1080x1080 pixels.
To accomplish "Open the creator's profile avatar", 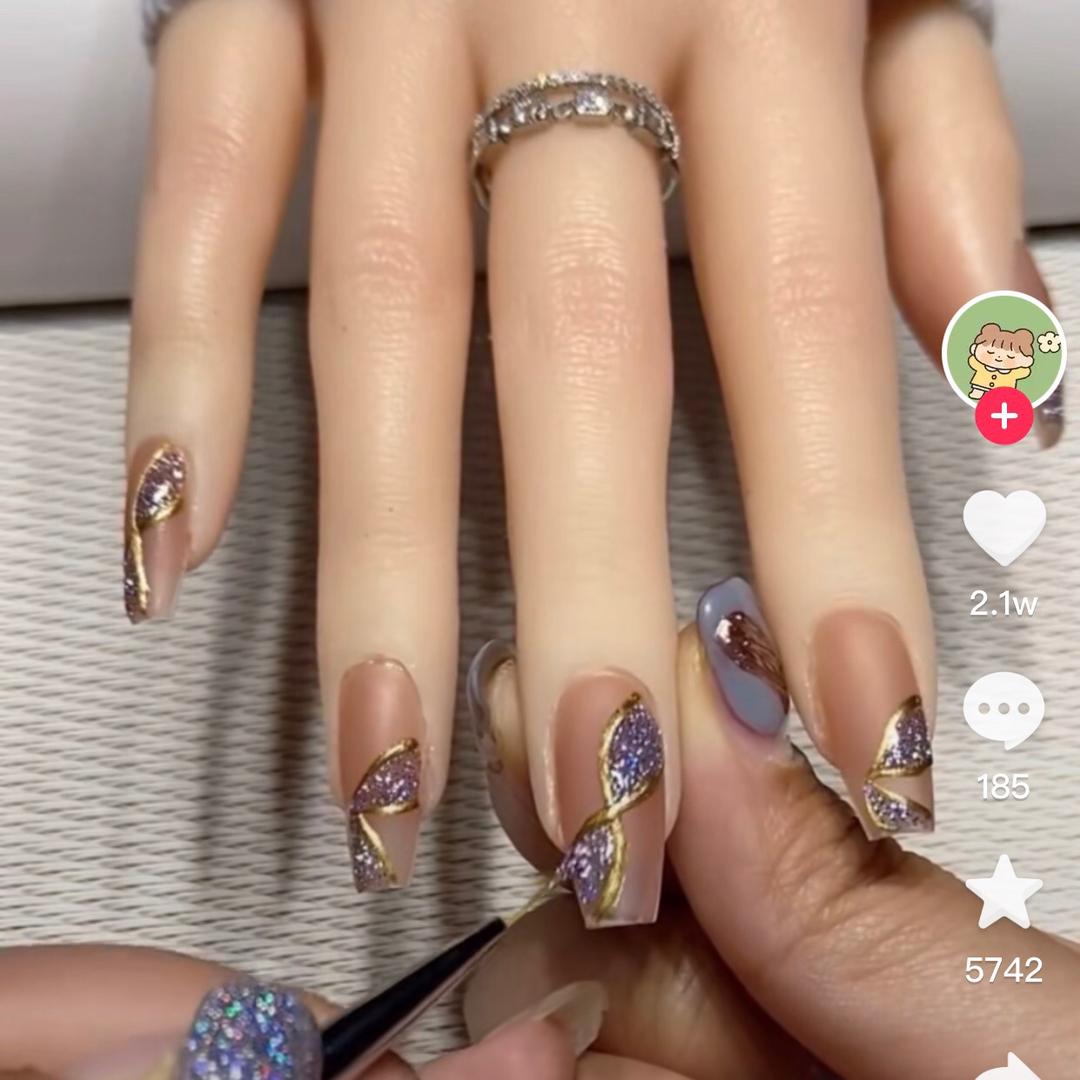I will pos(1004,346).
